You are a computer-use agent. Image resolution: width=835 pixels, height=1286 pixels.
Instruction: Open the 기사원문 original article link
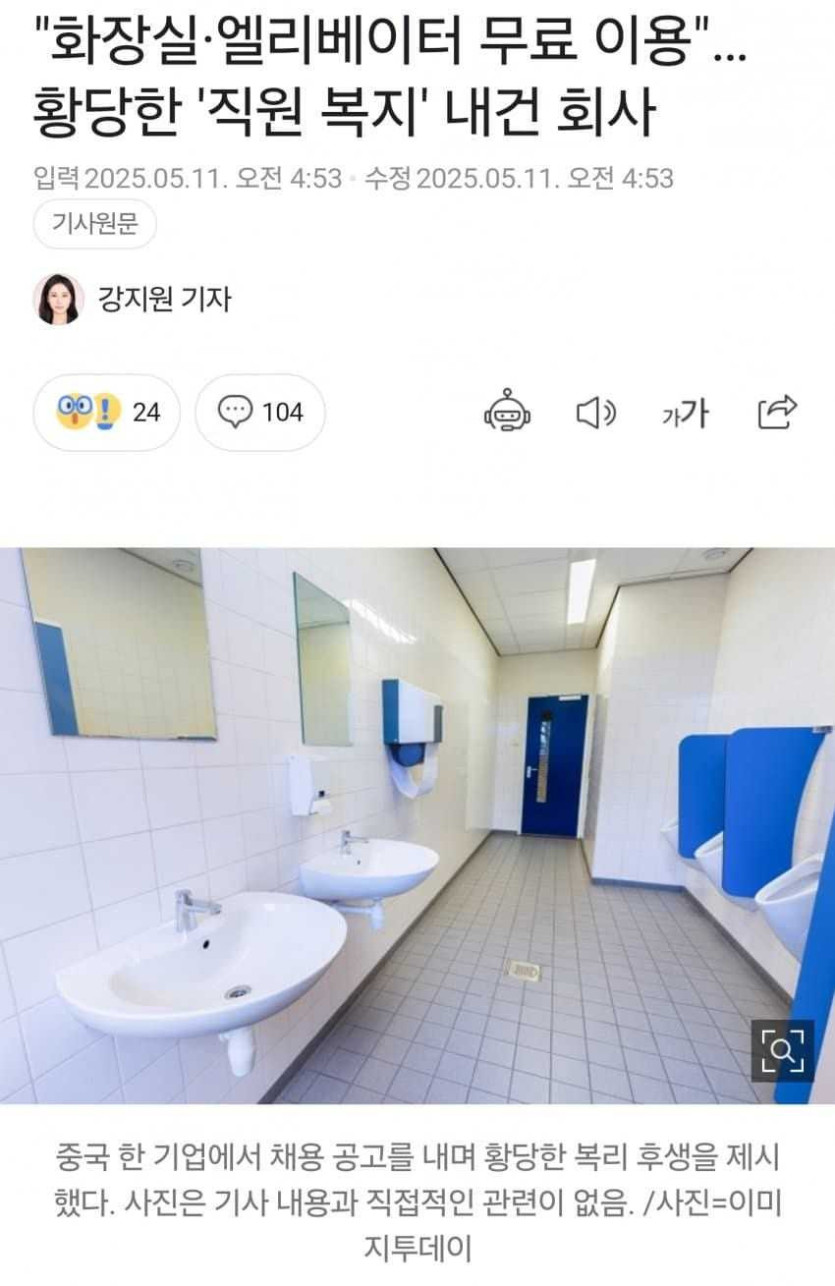pos(95,225)
